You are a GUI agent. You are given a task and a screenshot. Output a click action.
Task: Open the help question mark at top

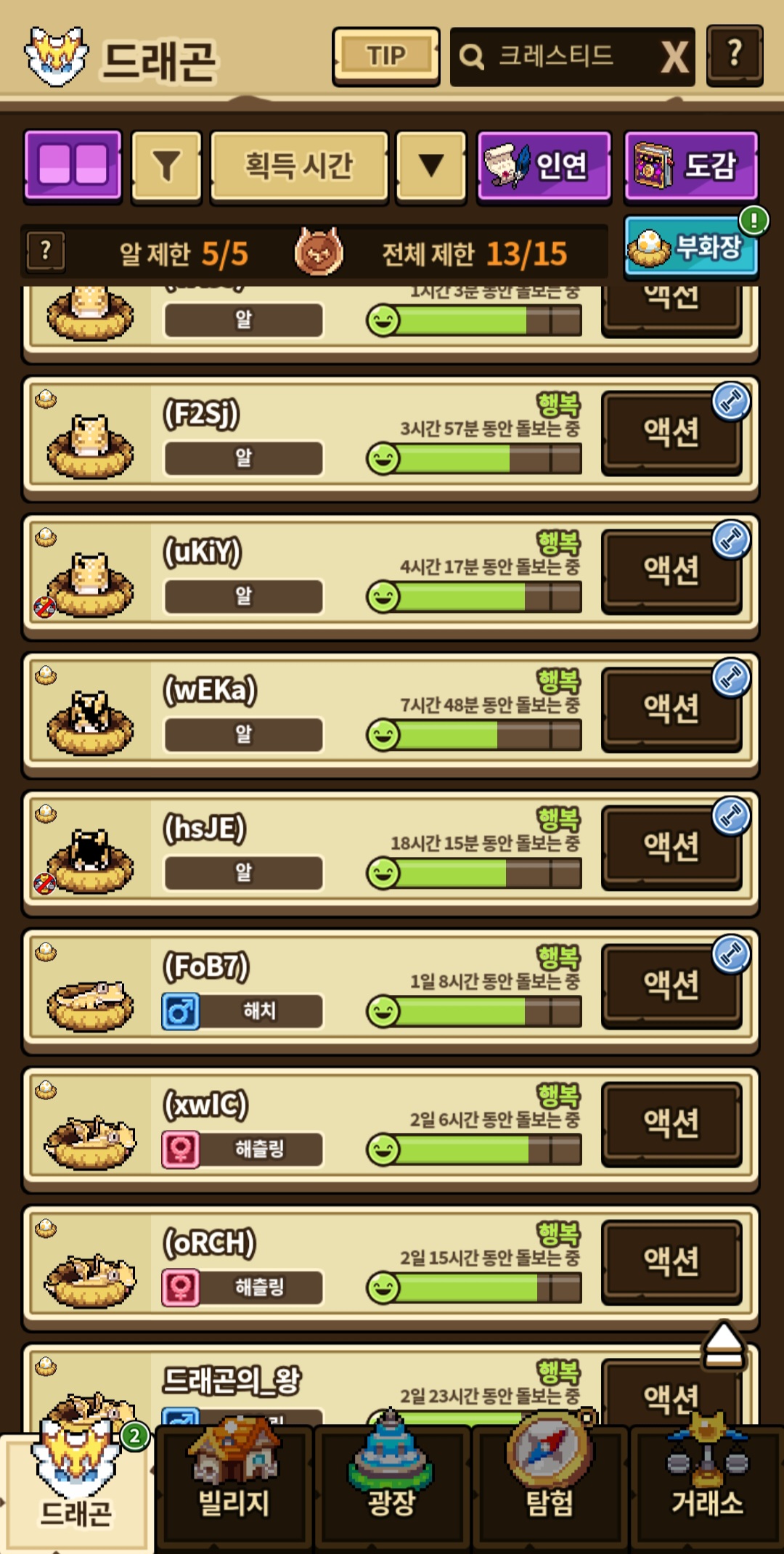[x=734, y=55]
